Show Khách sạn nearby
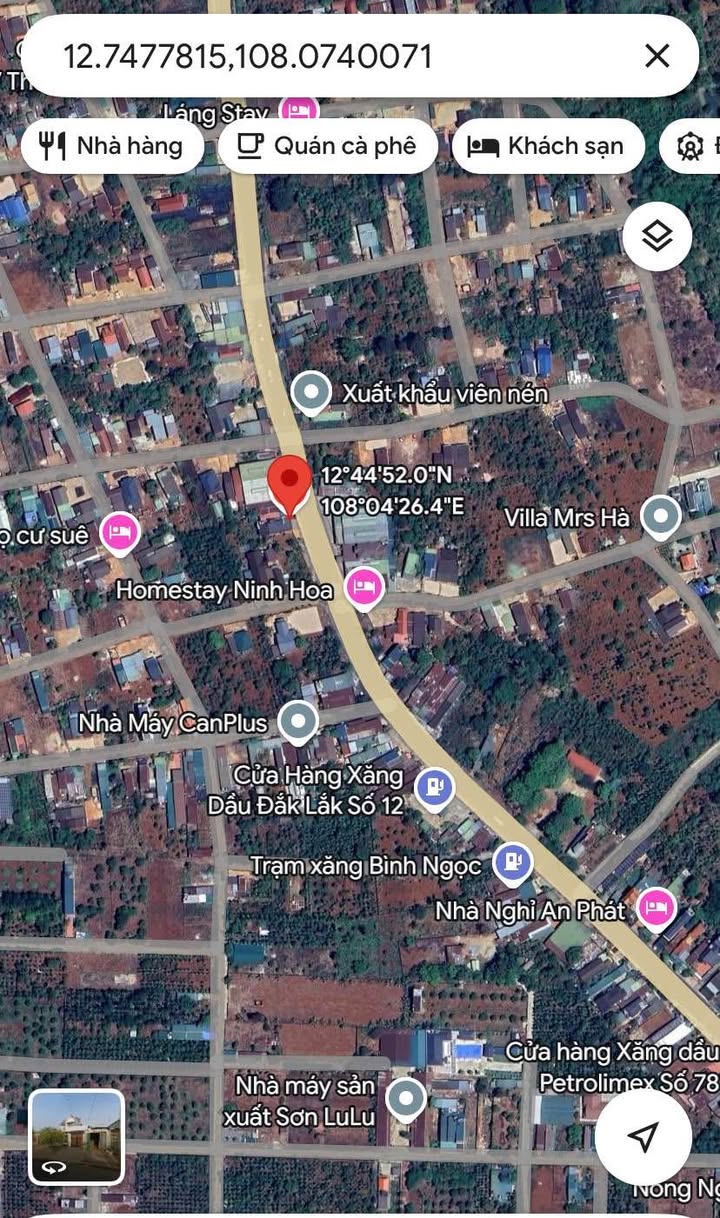720x1218 pixels. [x=545, y=146]
